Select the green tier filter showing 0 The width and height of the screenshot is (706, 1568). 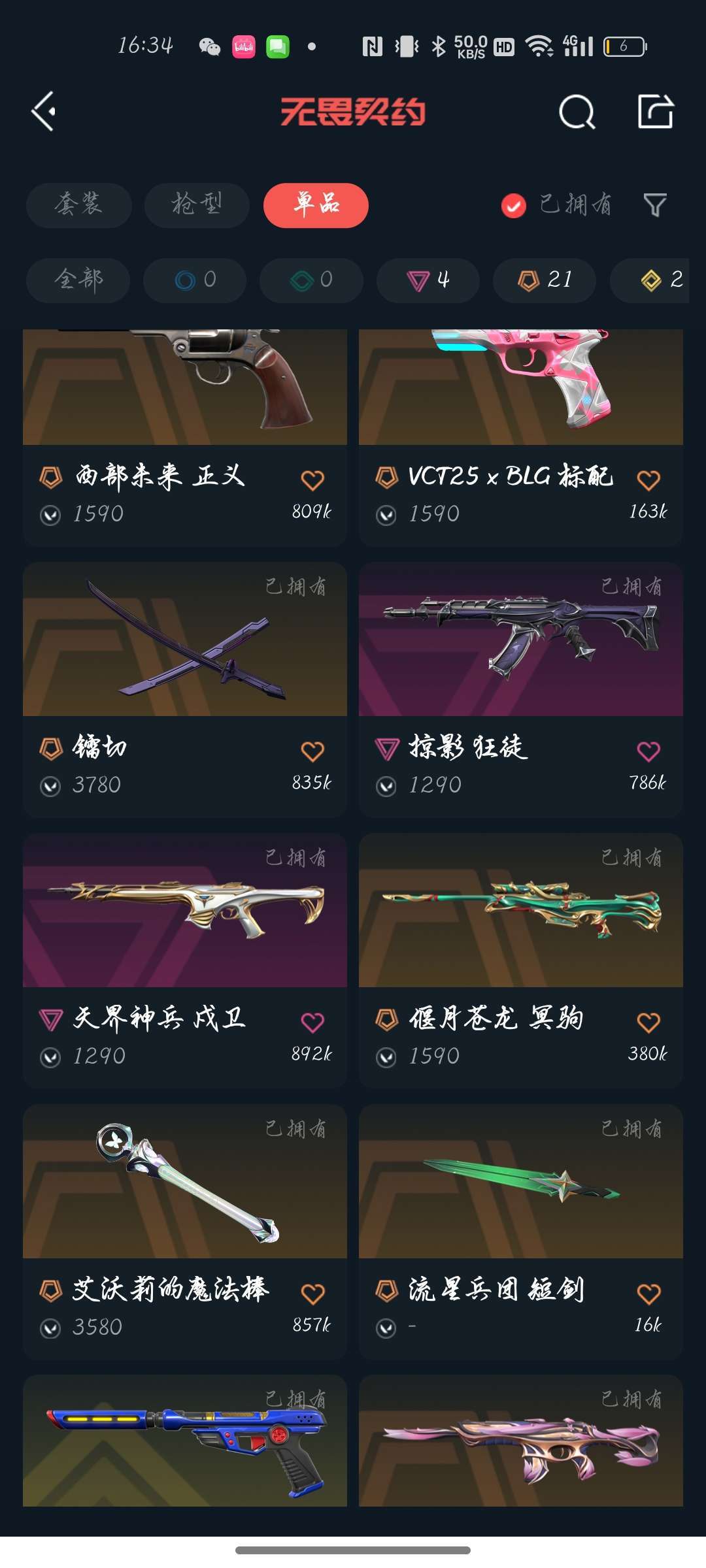tap(311, 280)
